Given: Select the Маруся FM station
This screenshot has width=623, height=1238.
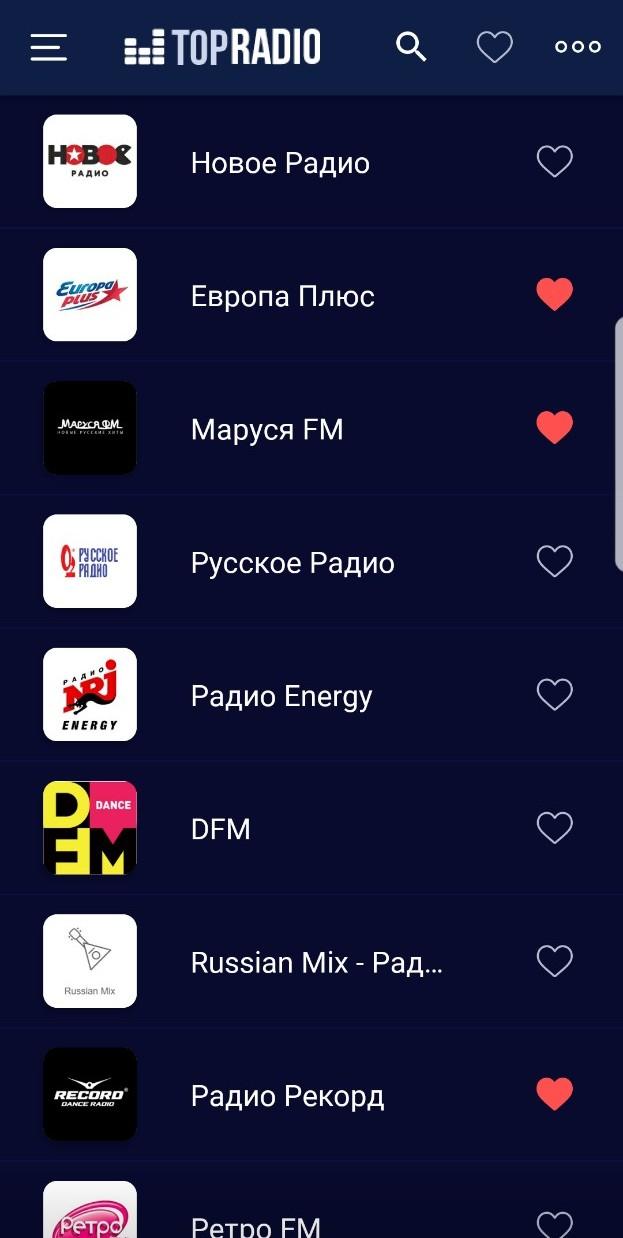Looking at the screenshot, I should [x=267, y=429].
